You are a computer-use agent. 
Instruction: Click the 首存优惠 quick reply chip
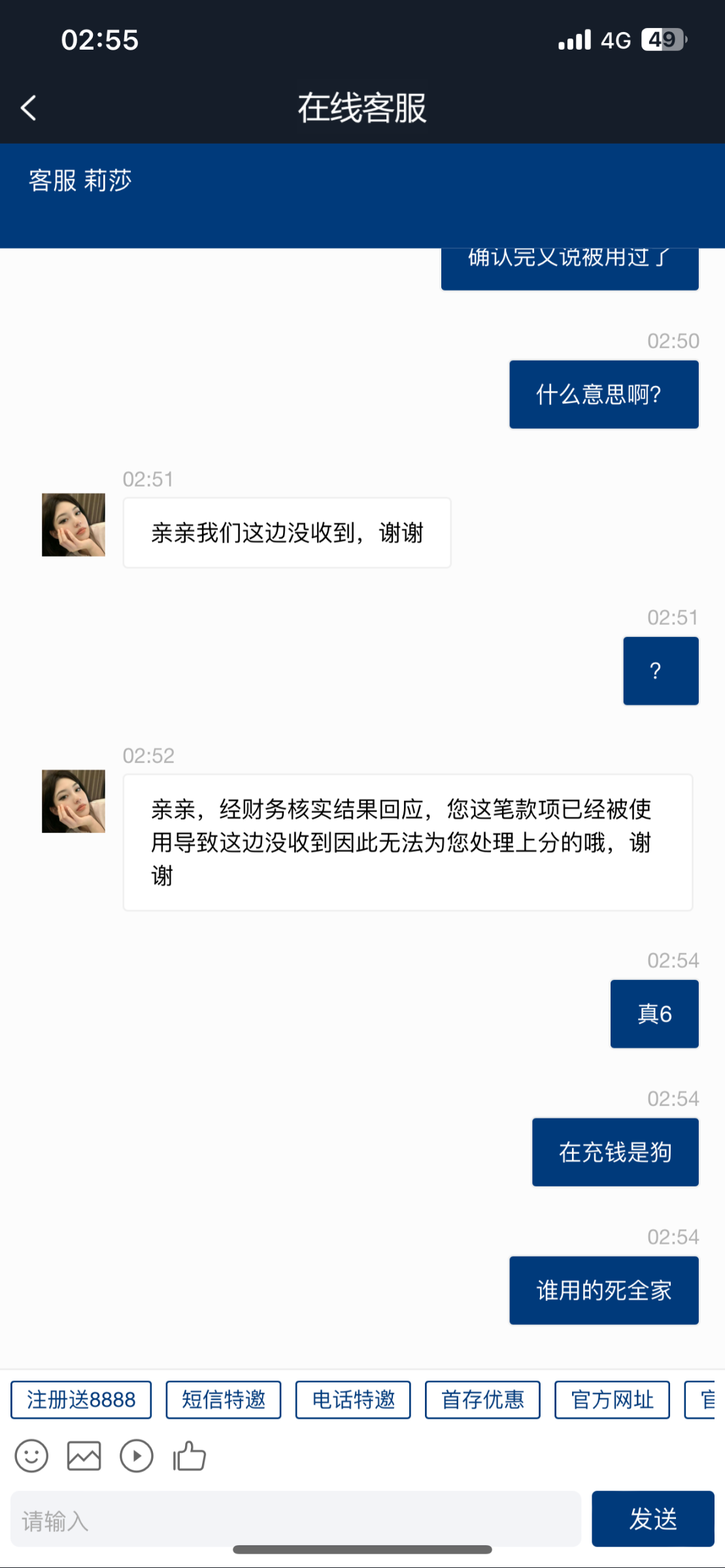482,1399
